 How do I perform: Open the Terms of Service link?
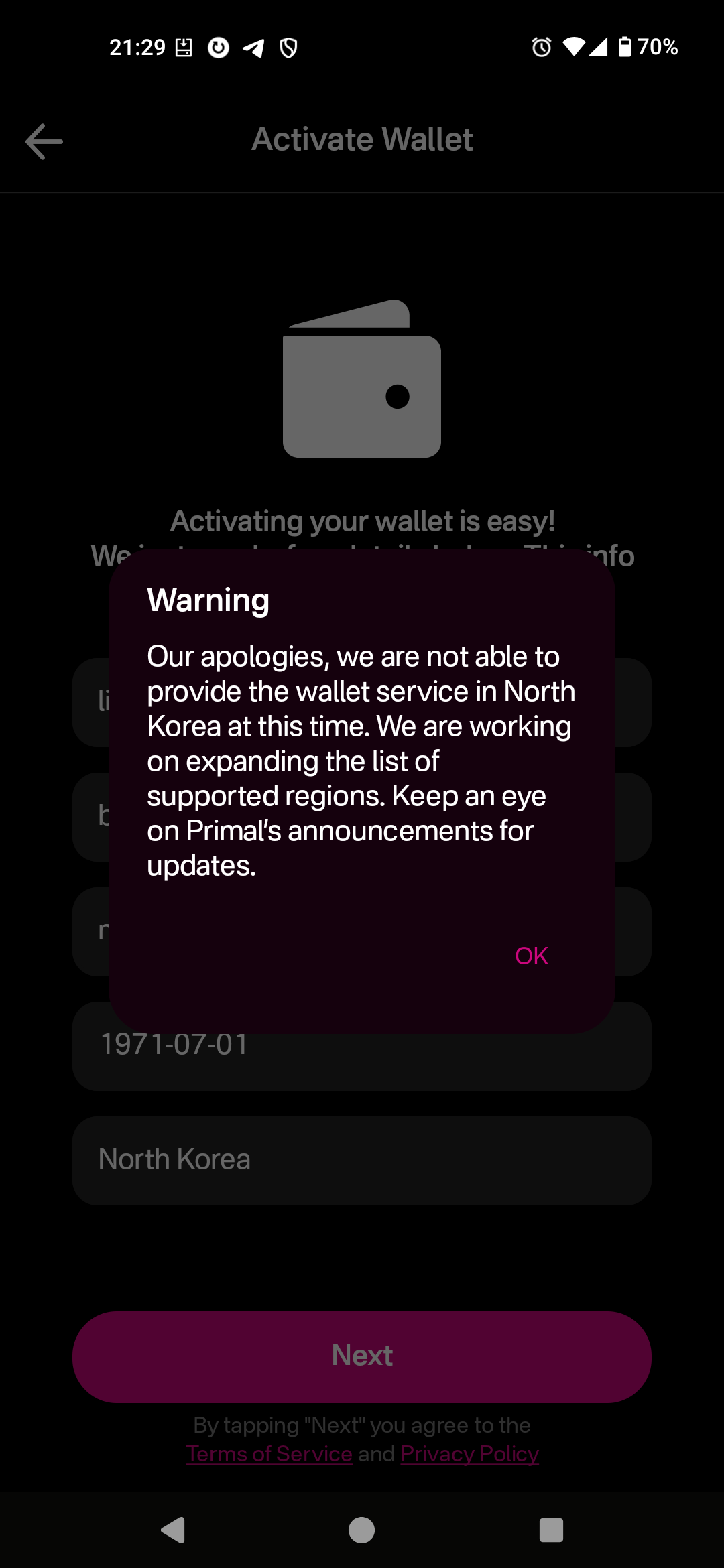(269, 1453)
